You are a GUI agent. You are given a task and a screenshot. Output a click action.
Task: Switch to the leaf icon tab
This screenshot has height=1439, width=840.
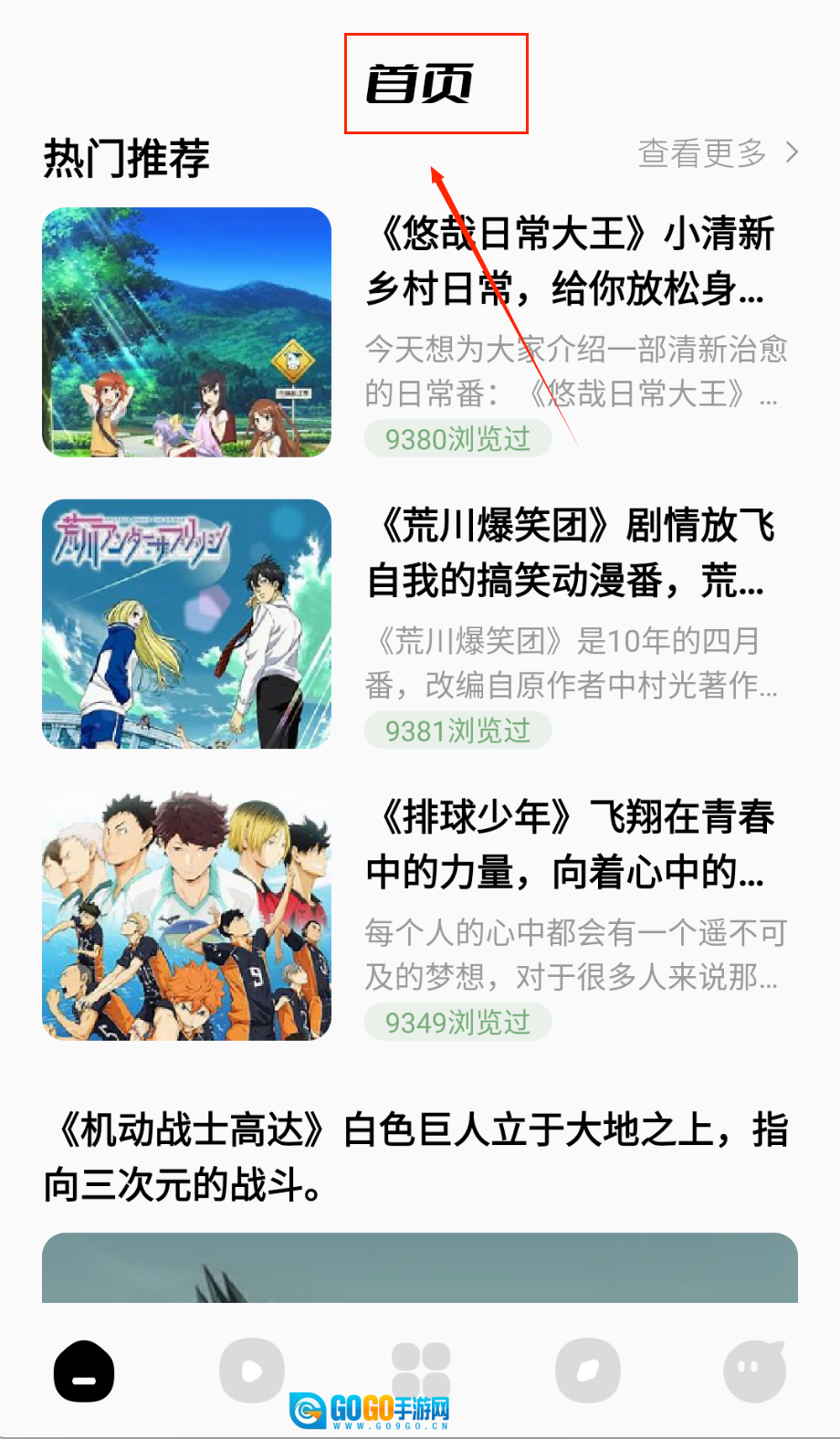[588, 1371]
